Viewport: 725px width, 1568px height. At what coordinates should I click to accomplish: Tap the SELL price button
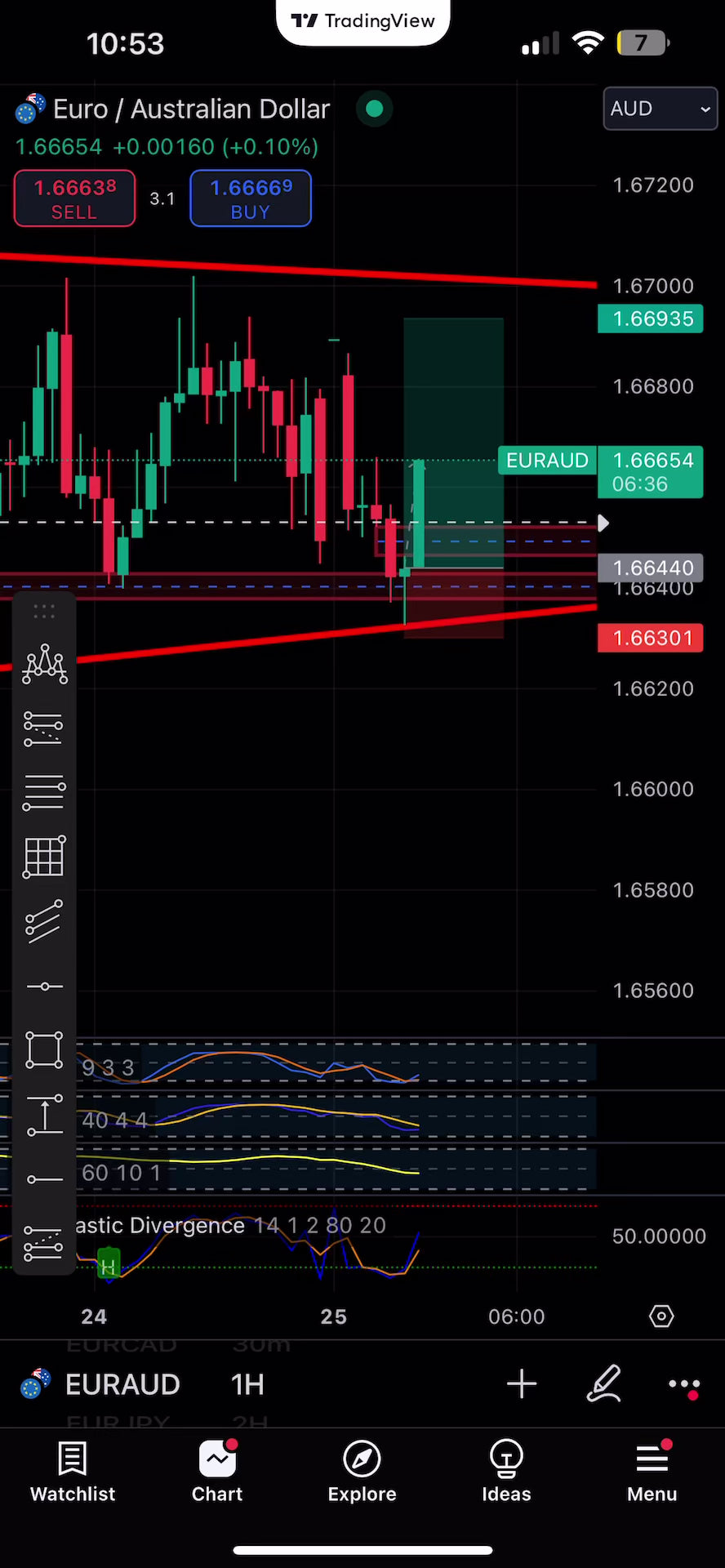[x=74, y=198]
